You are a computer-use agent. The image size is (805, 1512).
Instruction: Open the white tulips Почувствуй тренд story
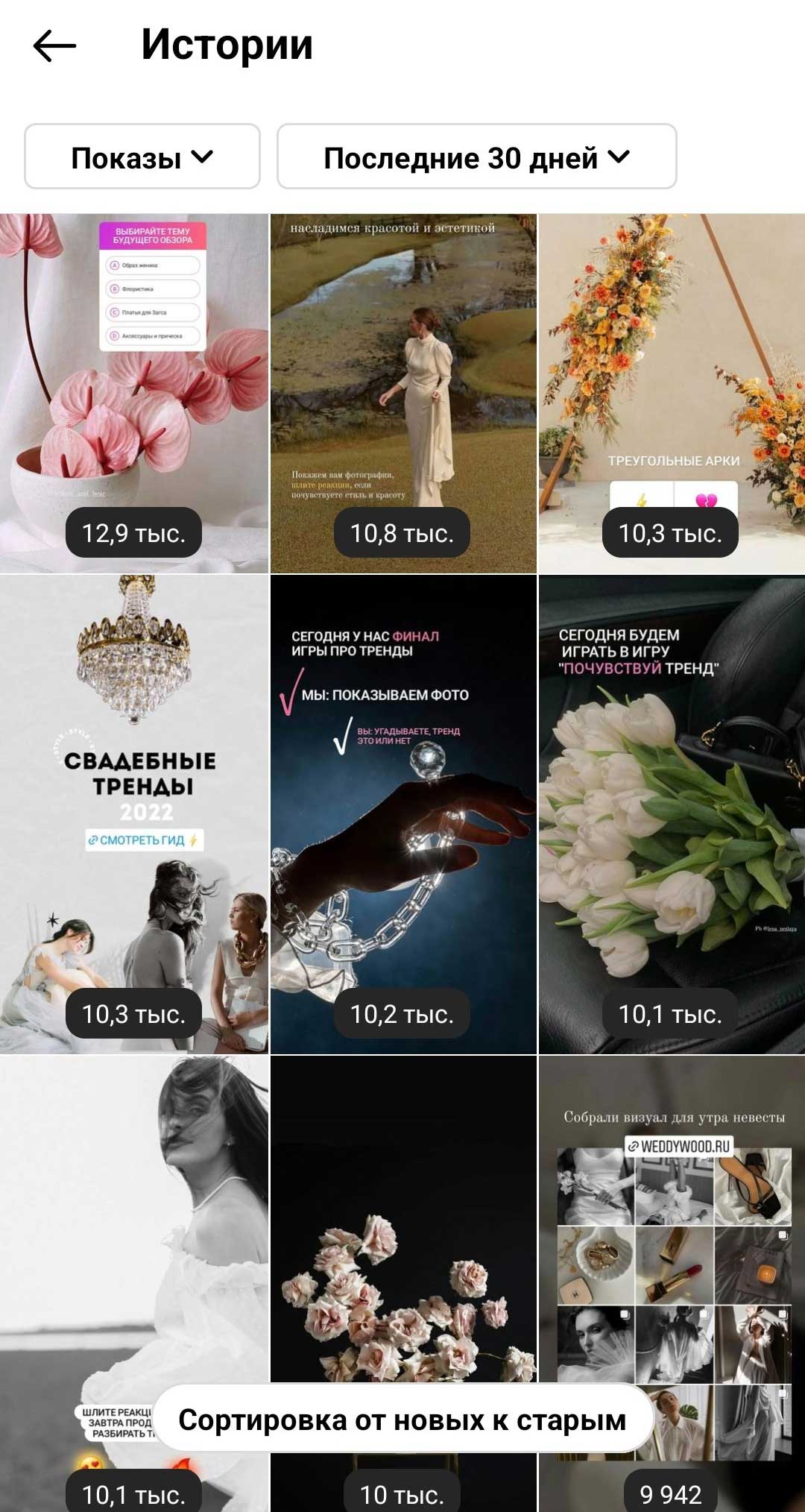672,813
